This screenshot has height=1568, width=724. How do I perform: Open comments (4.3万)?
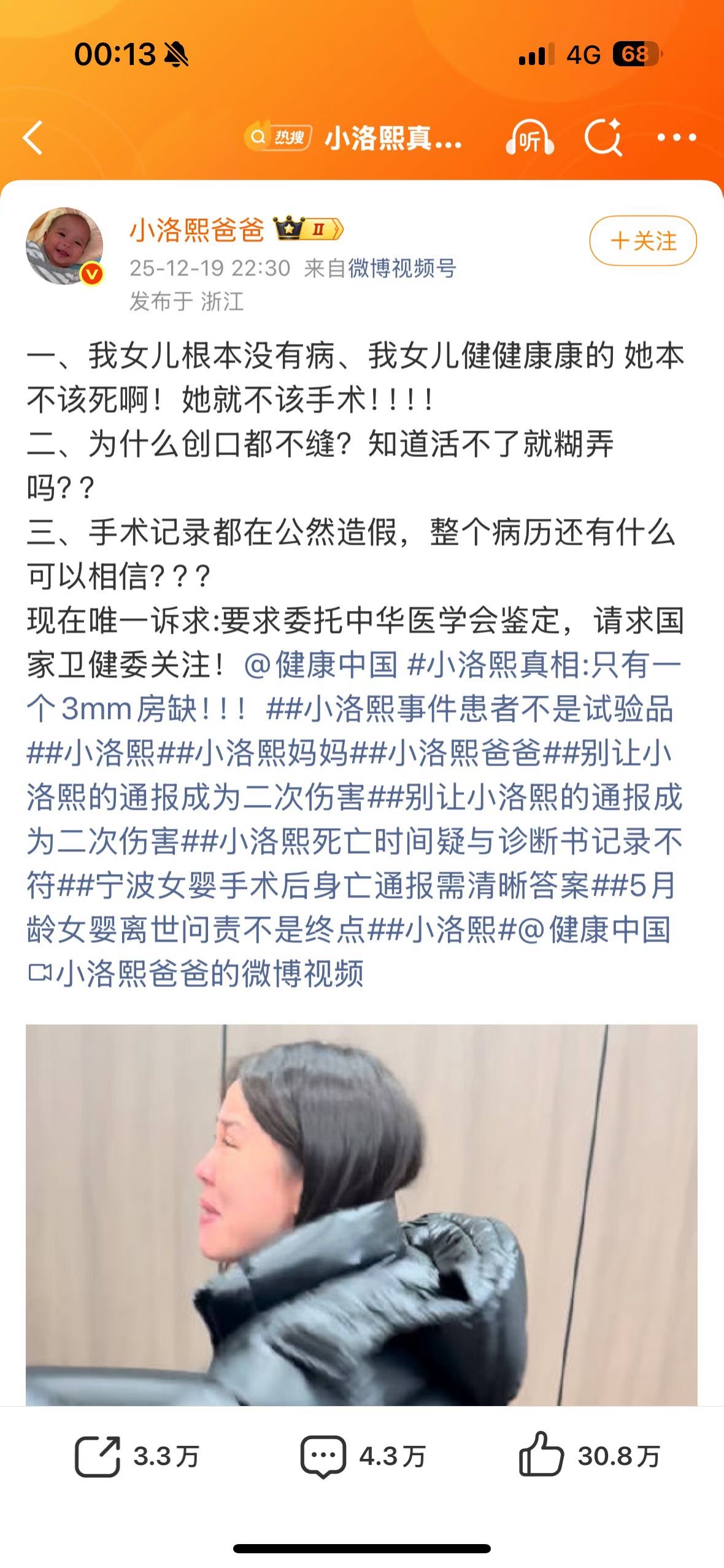[x=362, y=1456]
